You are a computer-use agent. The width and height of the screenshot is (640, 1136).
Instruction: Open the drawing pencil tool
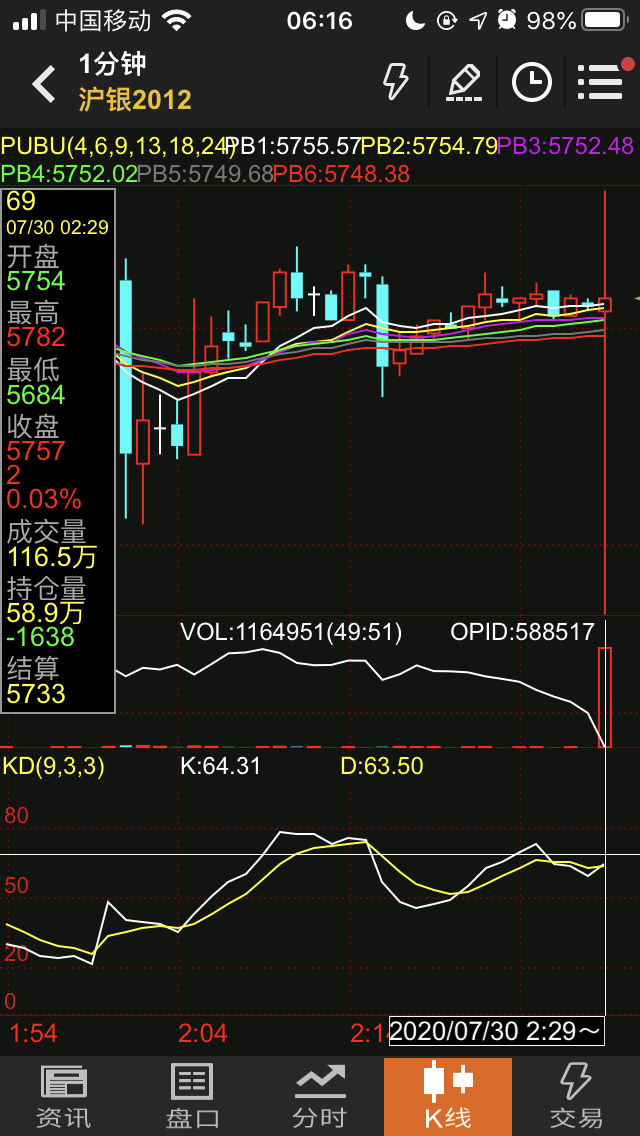(x=464, y=82)
